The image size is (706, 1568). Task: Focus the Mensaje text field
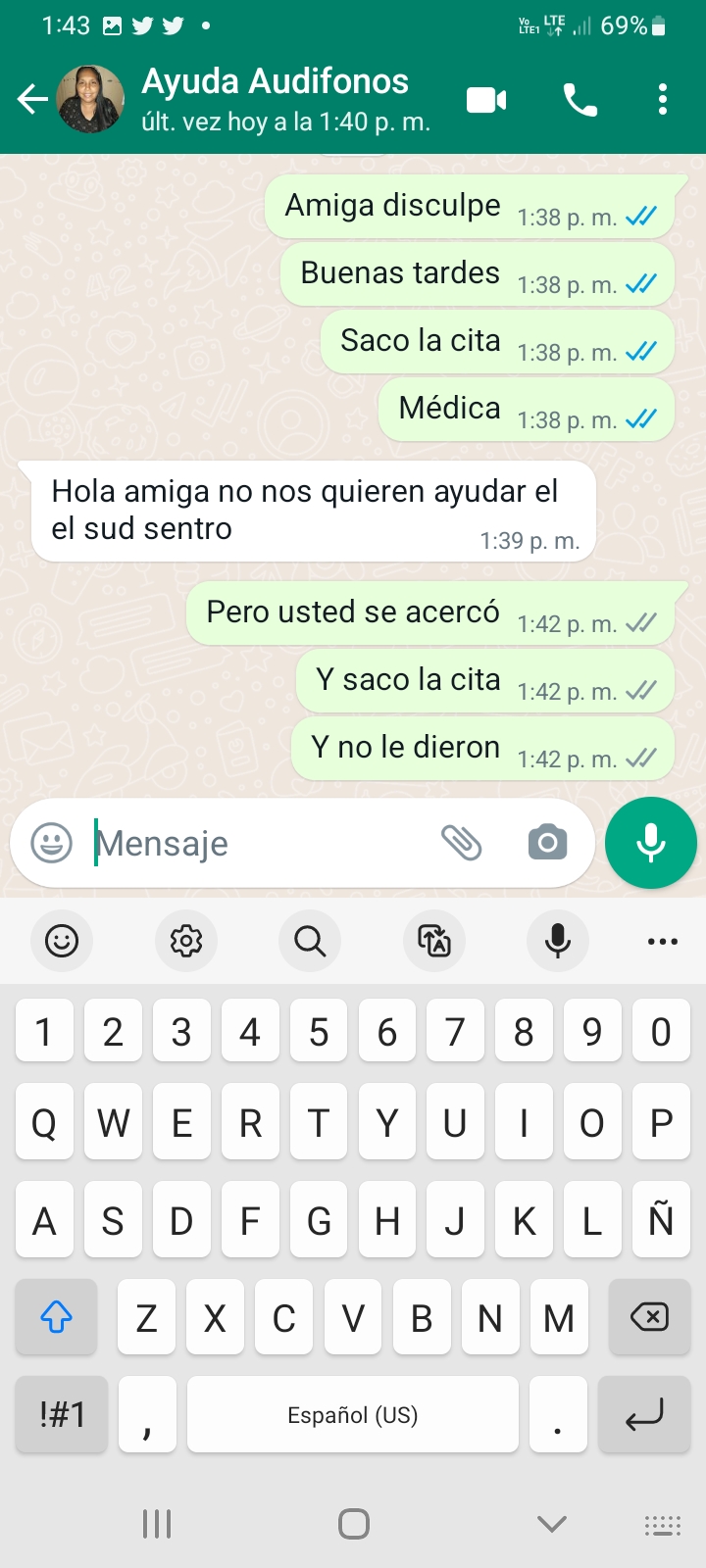(x=255, y=843)
